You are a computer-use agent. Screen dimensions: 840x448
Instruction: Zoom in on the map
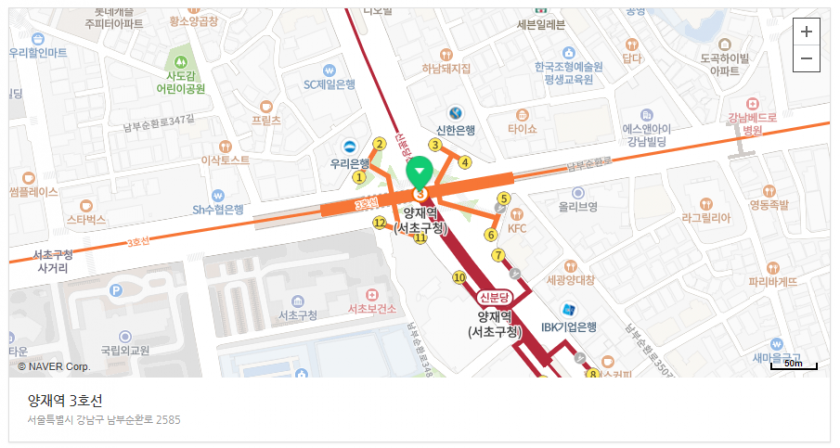click(x=806, y=31)
